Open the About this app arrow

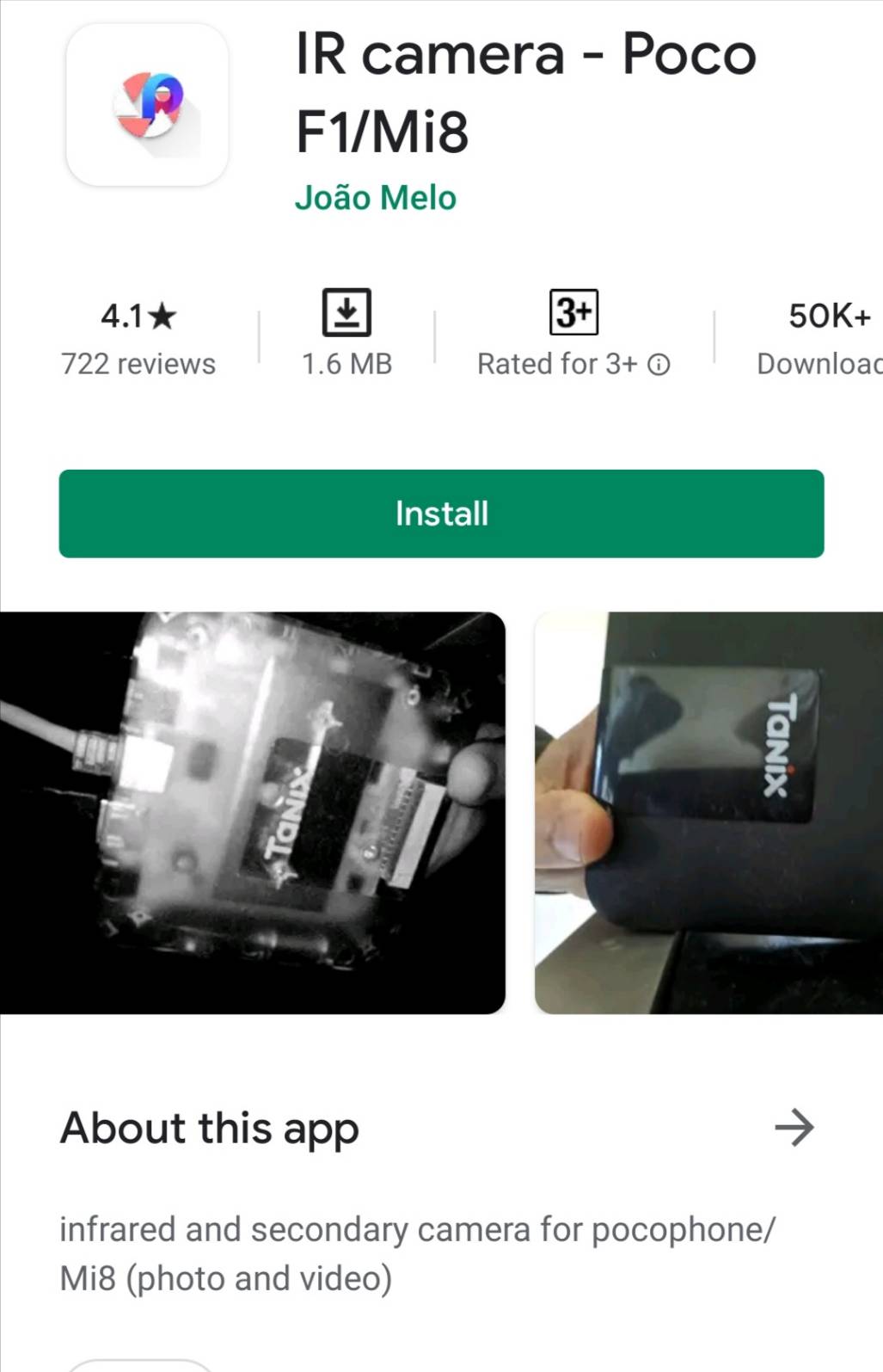pos(793,1128)
